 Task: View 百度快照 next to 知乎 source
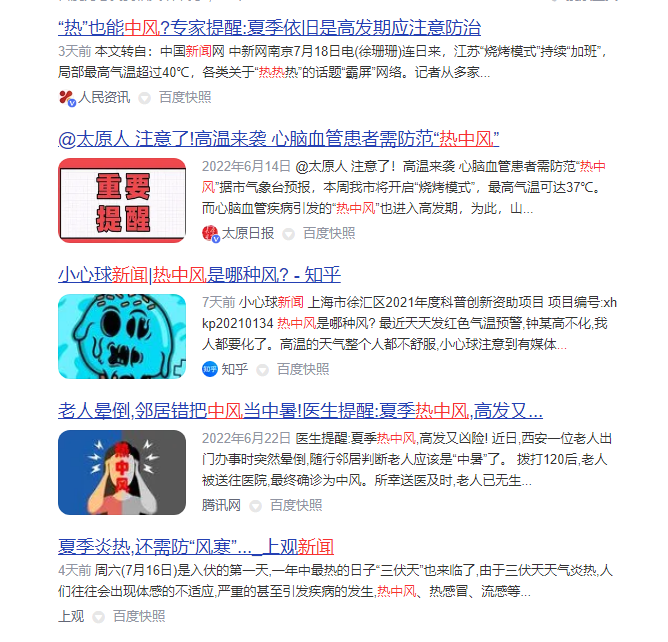point(303,369)
